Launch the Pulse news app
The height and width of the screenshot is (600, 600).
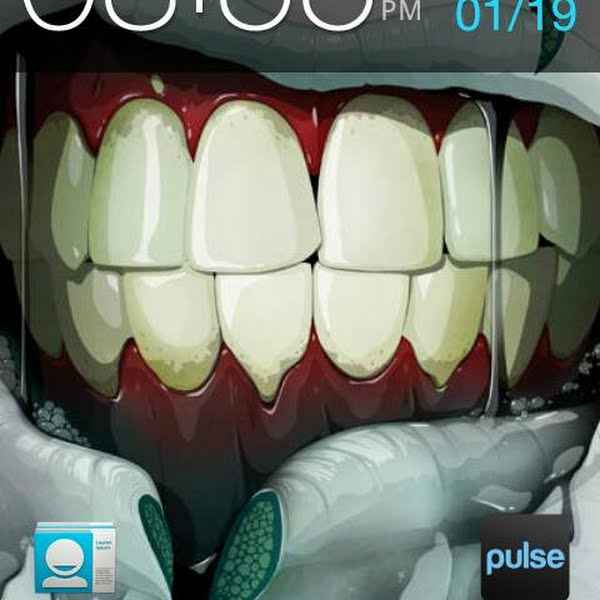point(525,558)
